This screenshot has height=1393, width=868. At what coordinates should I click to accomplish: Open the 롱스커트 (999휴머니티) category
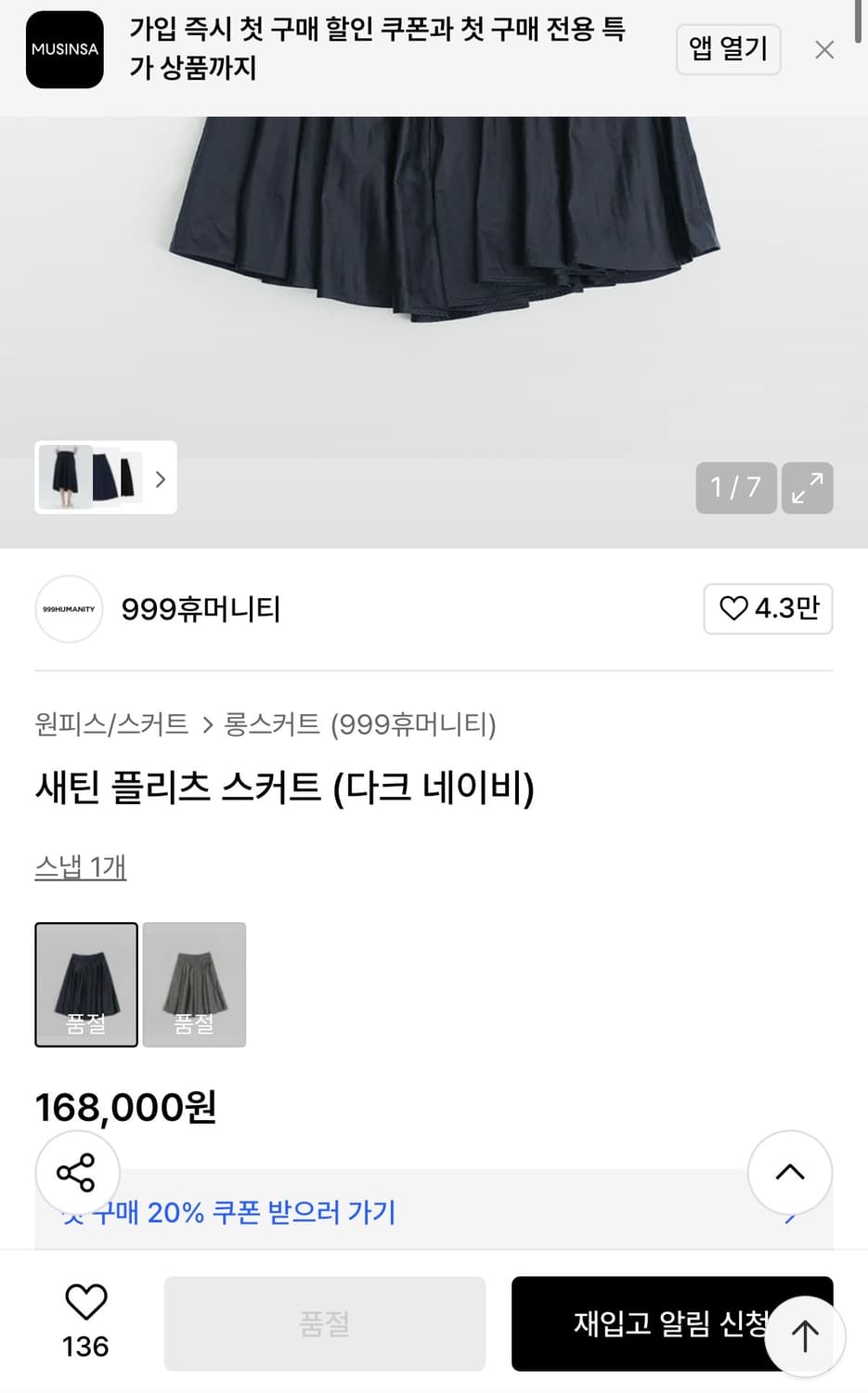point(360,723)
